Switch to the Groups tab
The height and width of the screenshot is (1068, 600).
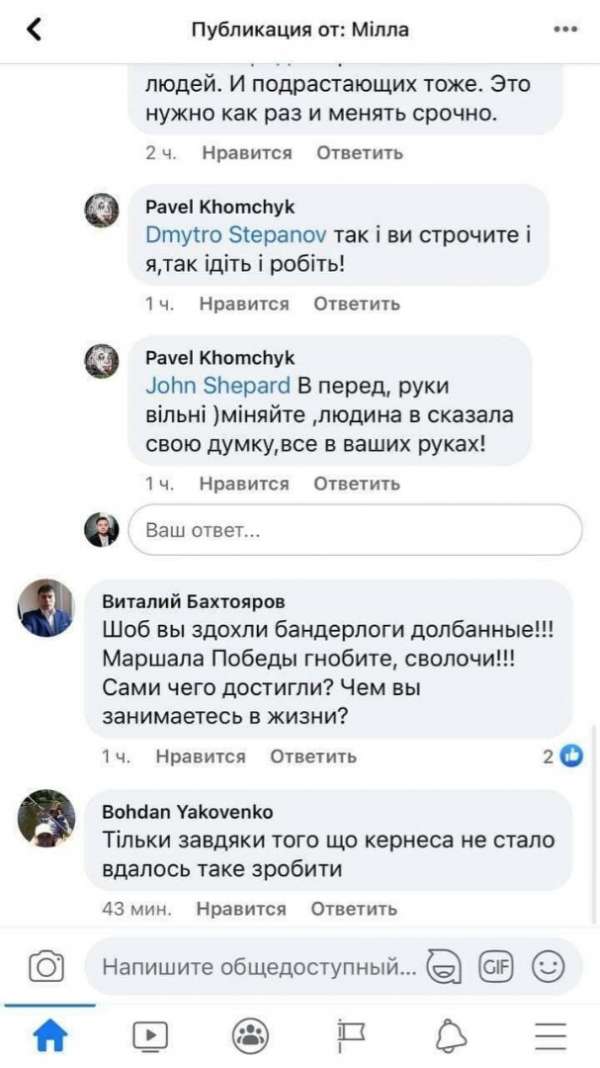(248, 1037)
